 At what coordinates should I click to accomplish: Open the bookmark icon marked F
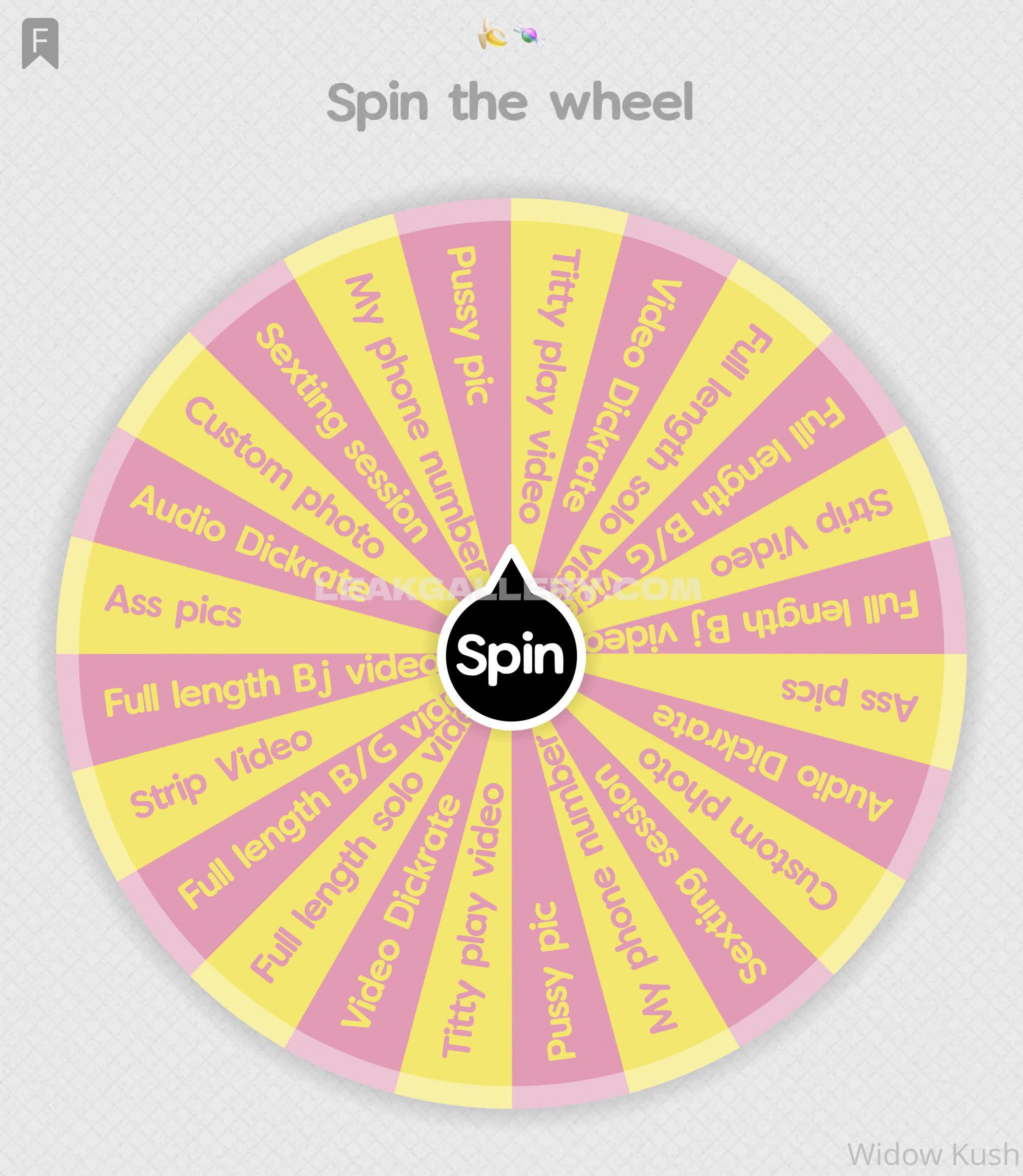pos(40,43)
